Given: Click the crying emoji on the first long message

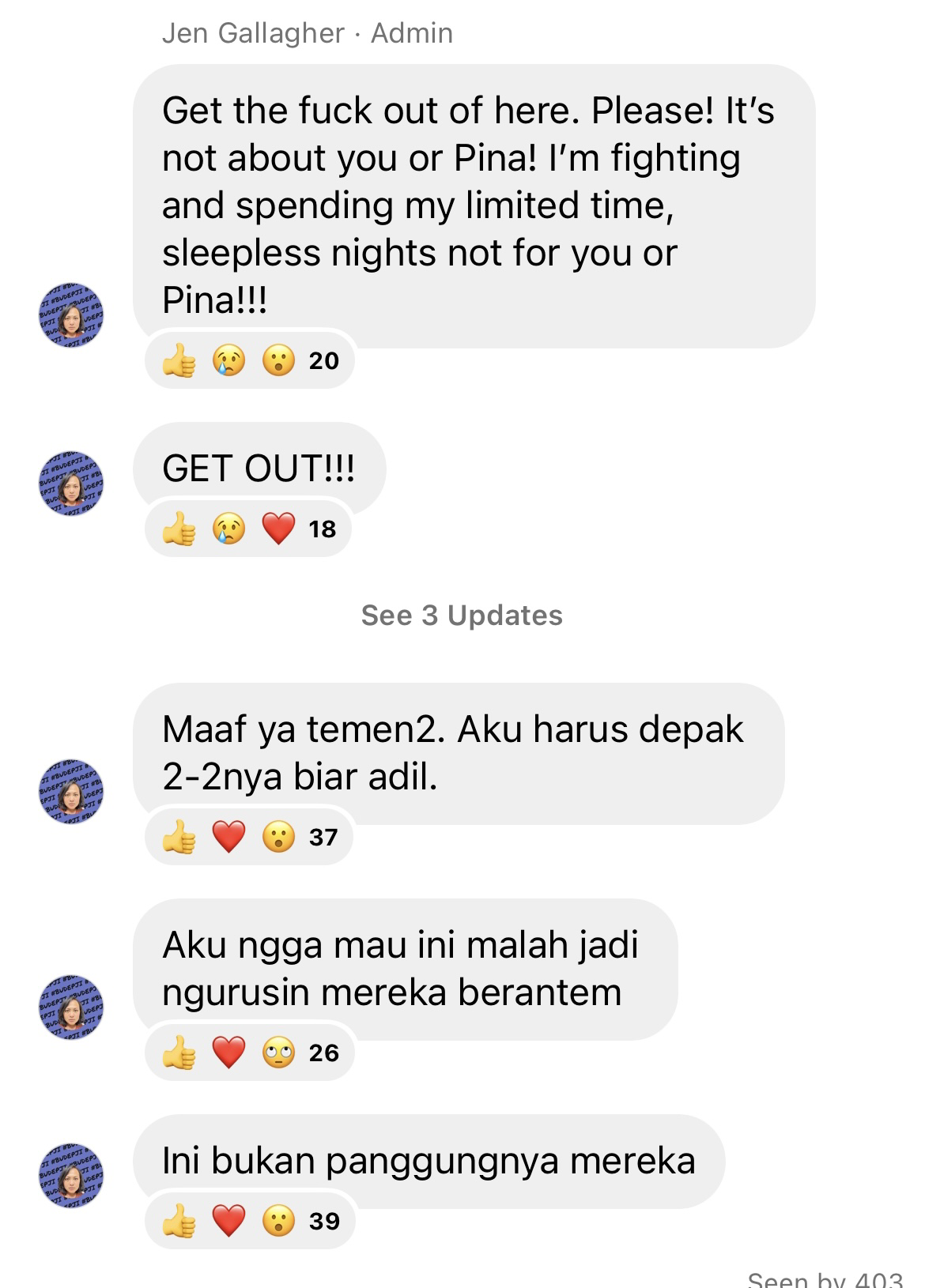Looking at the screenshot, I should pyautogui.click(x=227, y=360).
